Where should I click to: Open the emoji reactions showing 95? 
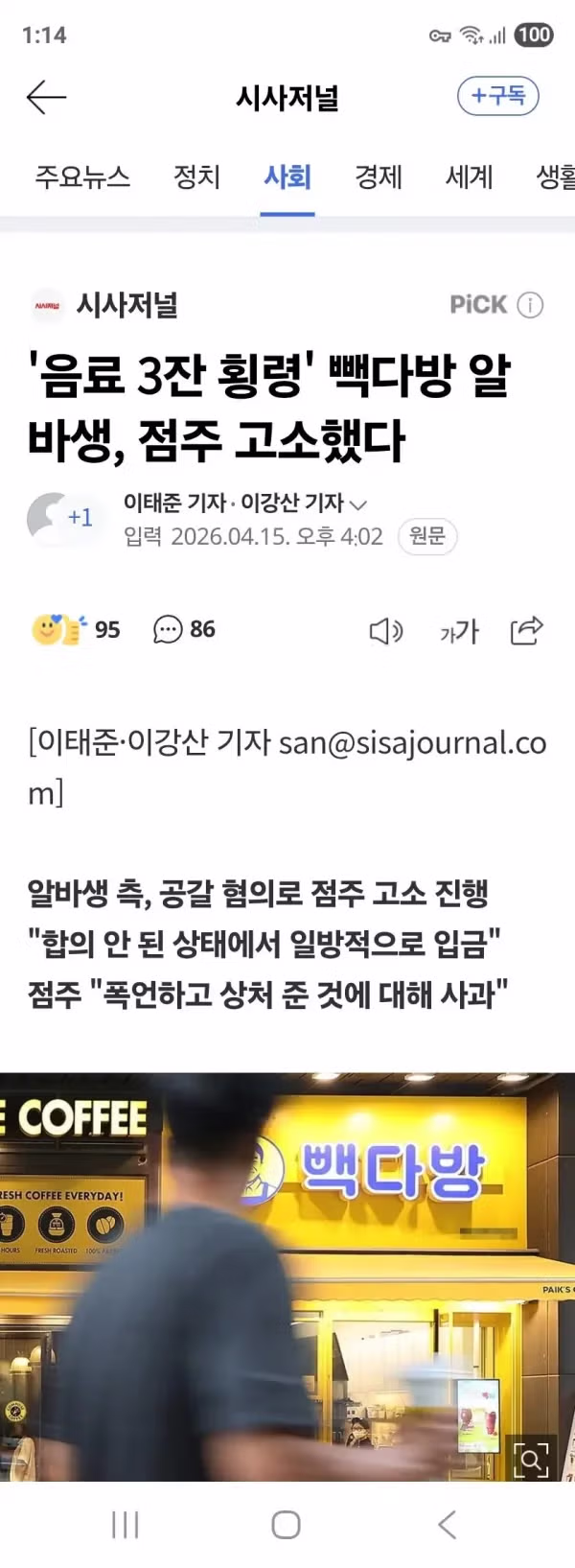[75, 629]
